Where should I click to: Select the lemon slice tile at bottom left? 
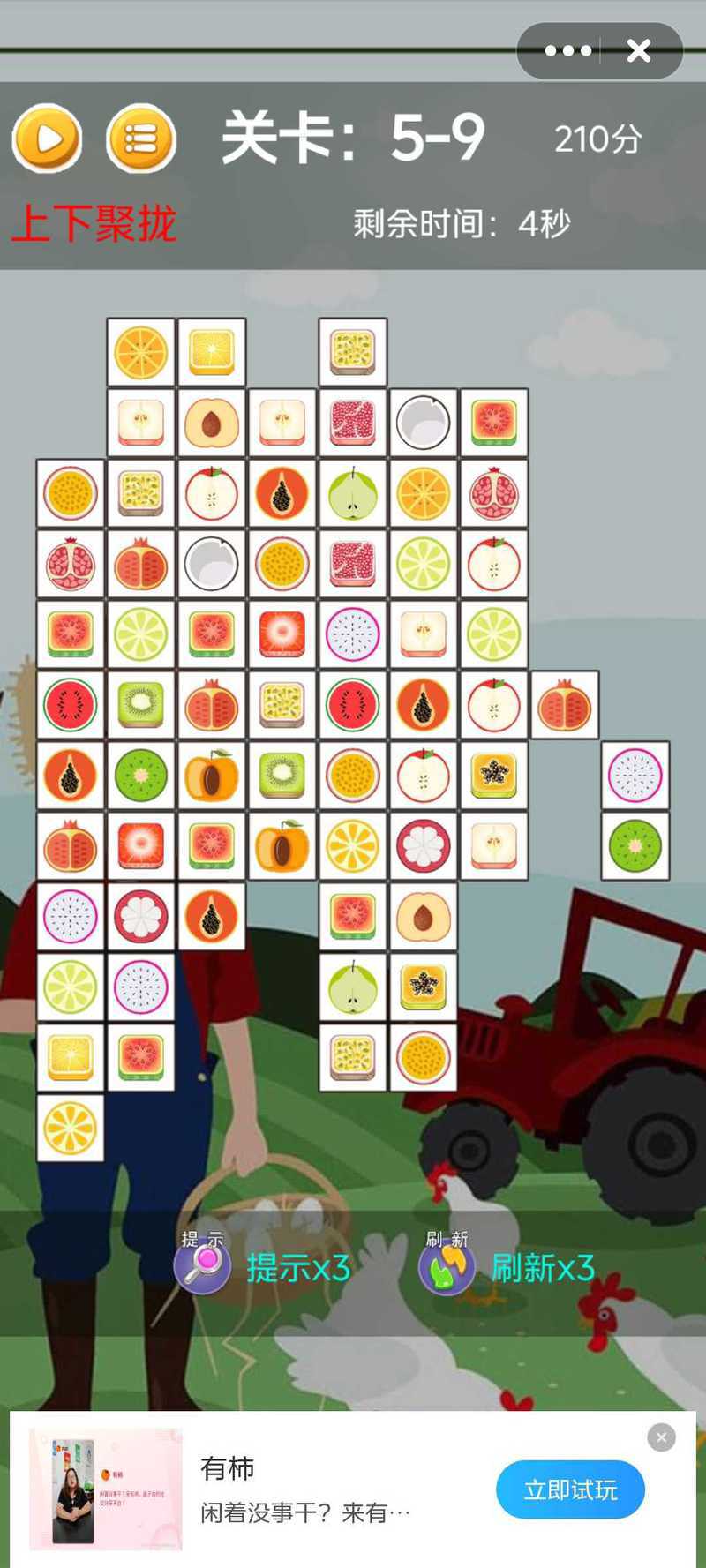click(x=71, y=1129)
